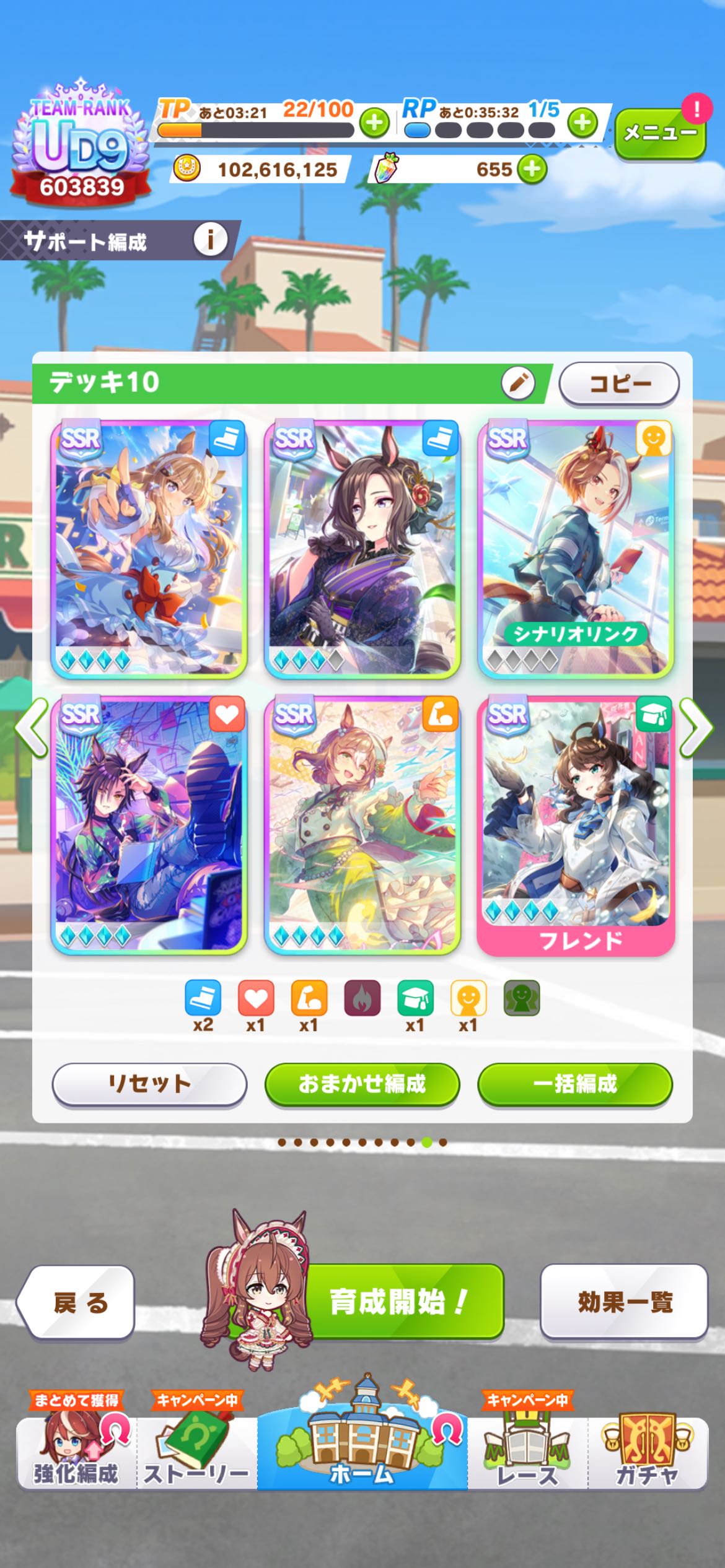Tap the plus icon to restore RP
This screenshot has width=725, height=1568.
[582, 122]
